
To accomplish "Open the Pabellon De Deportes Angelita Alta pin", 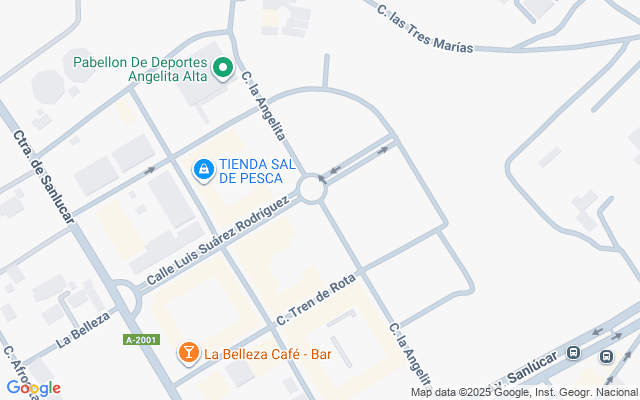I will pos(222,69).
